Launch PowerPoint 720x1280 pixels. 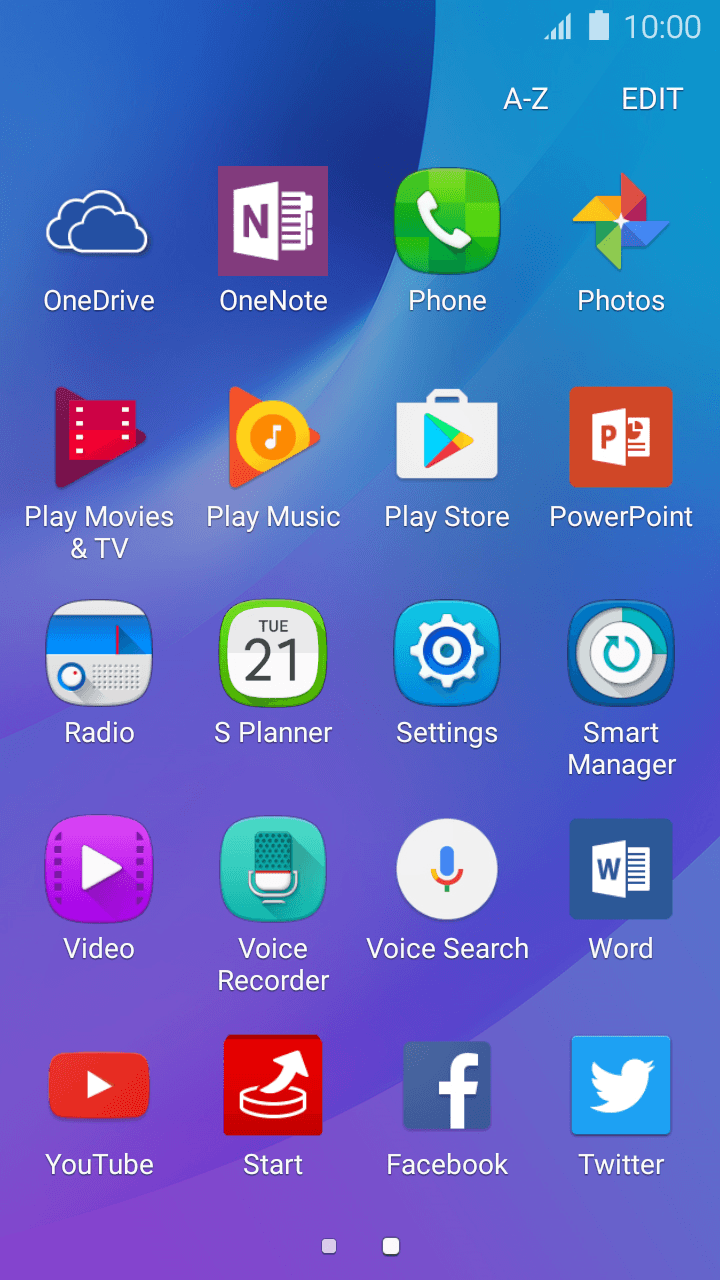[x=620, y=437]
